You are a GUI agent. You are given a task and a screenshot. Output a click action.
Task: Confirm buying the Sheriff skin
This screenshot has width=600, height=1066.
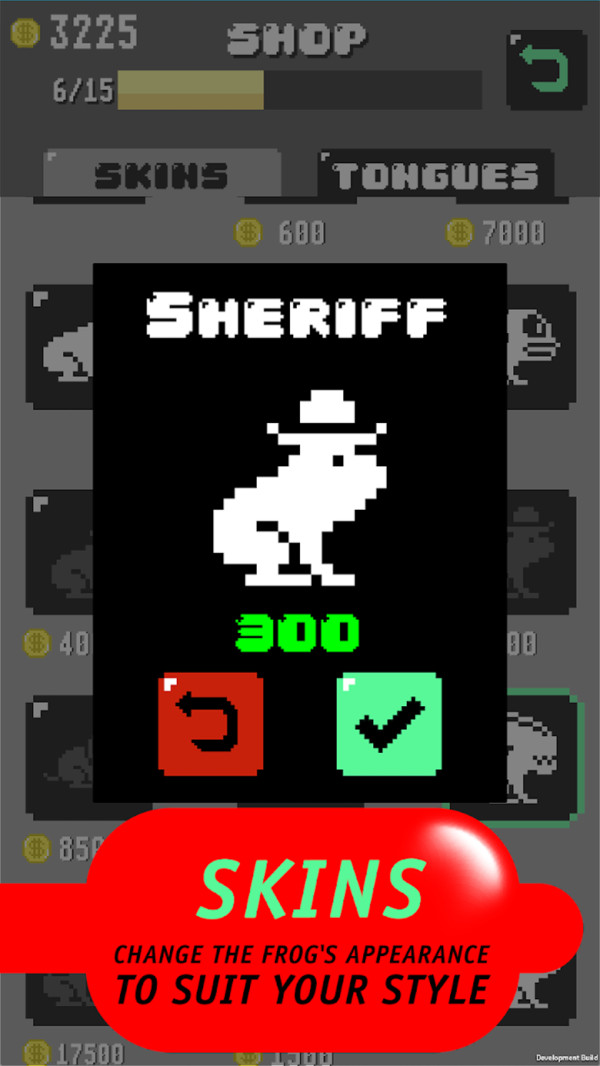(x=389, y=723)
